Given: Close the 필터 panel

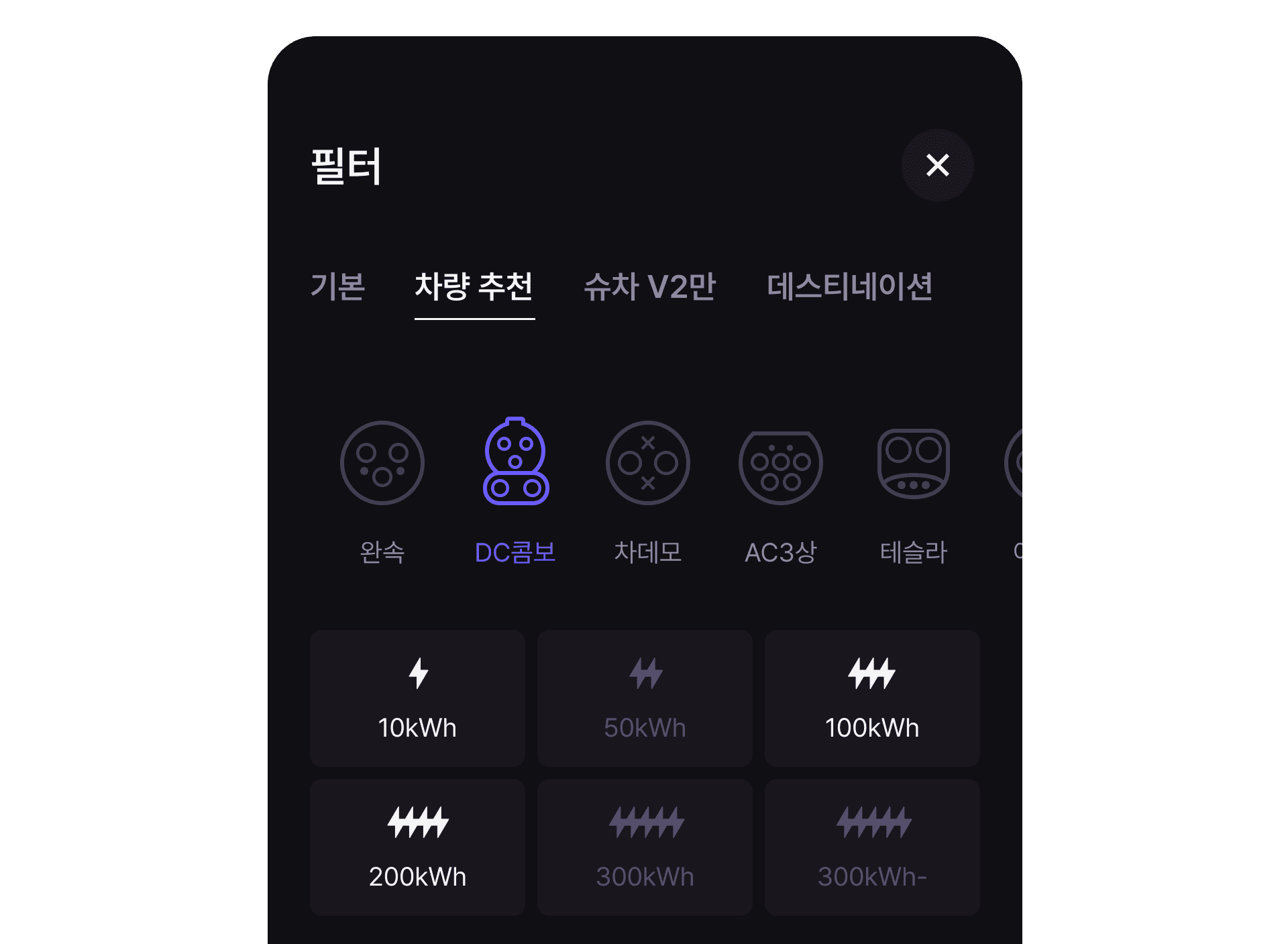Looking at the screenshot, I should tap(937, 165).
